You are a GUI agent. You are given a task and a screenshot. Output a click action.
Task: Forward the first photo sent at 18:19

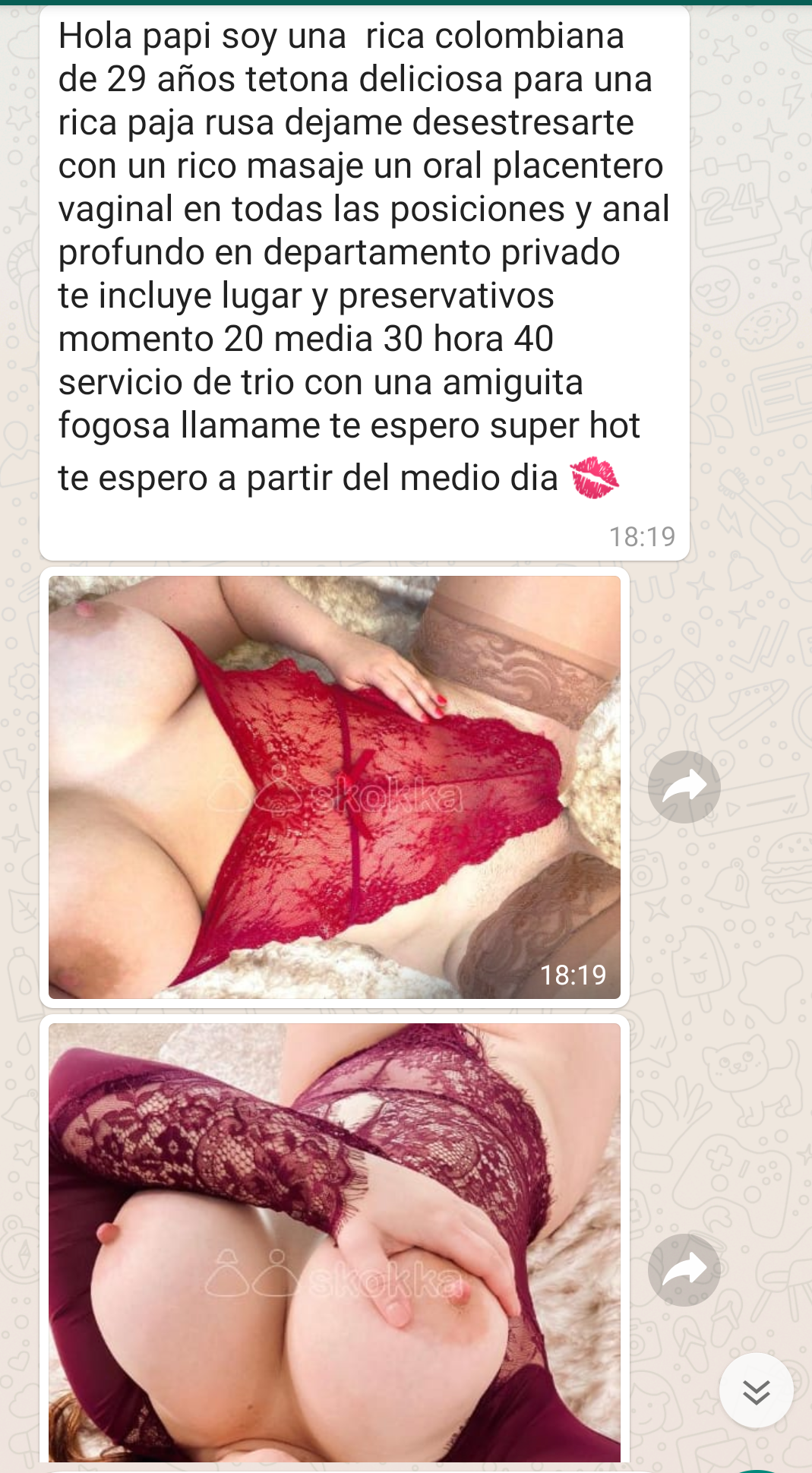(684, 787)
